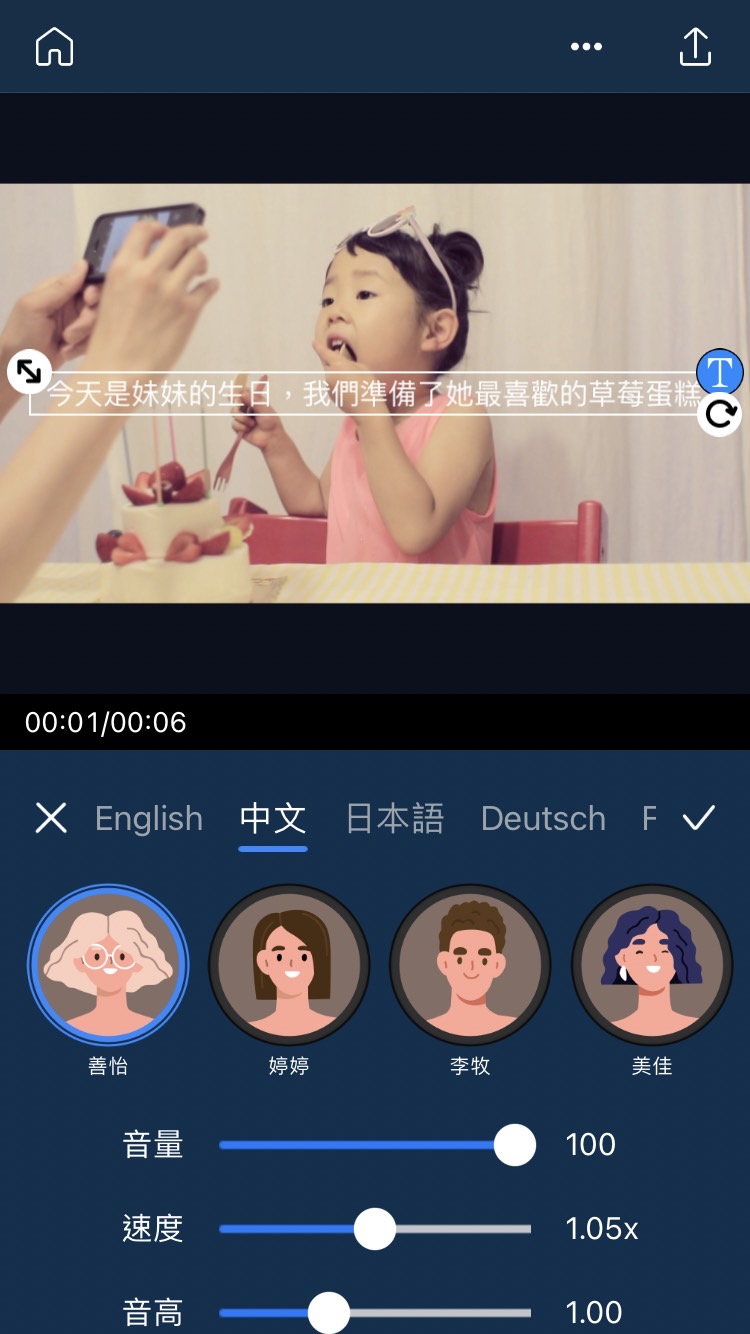The image size is (750, 1334).
Task: Export the video with share icon
Action: [695, 47]
